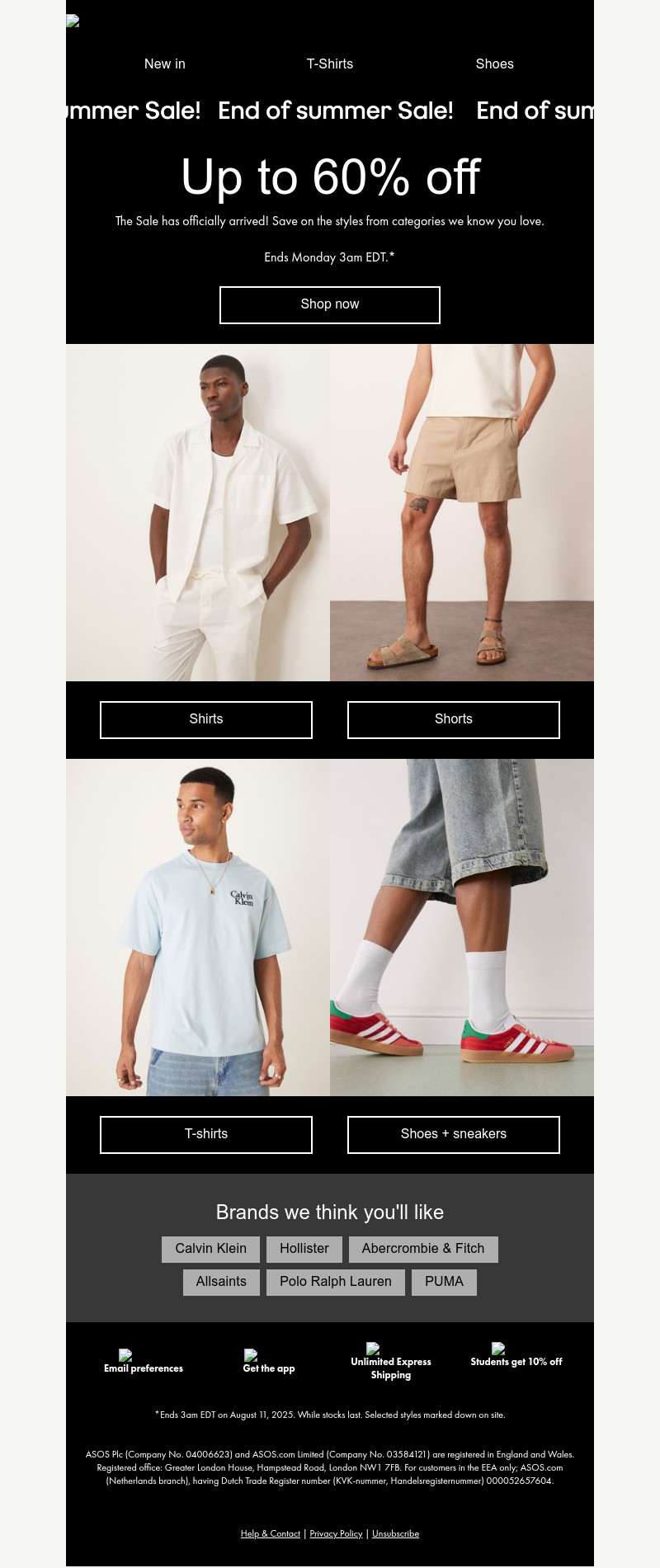The height and width of the screenshot is (1568, 660).
Task: Open Students get 10% off offer
Action: [x=516, y=1361]
